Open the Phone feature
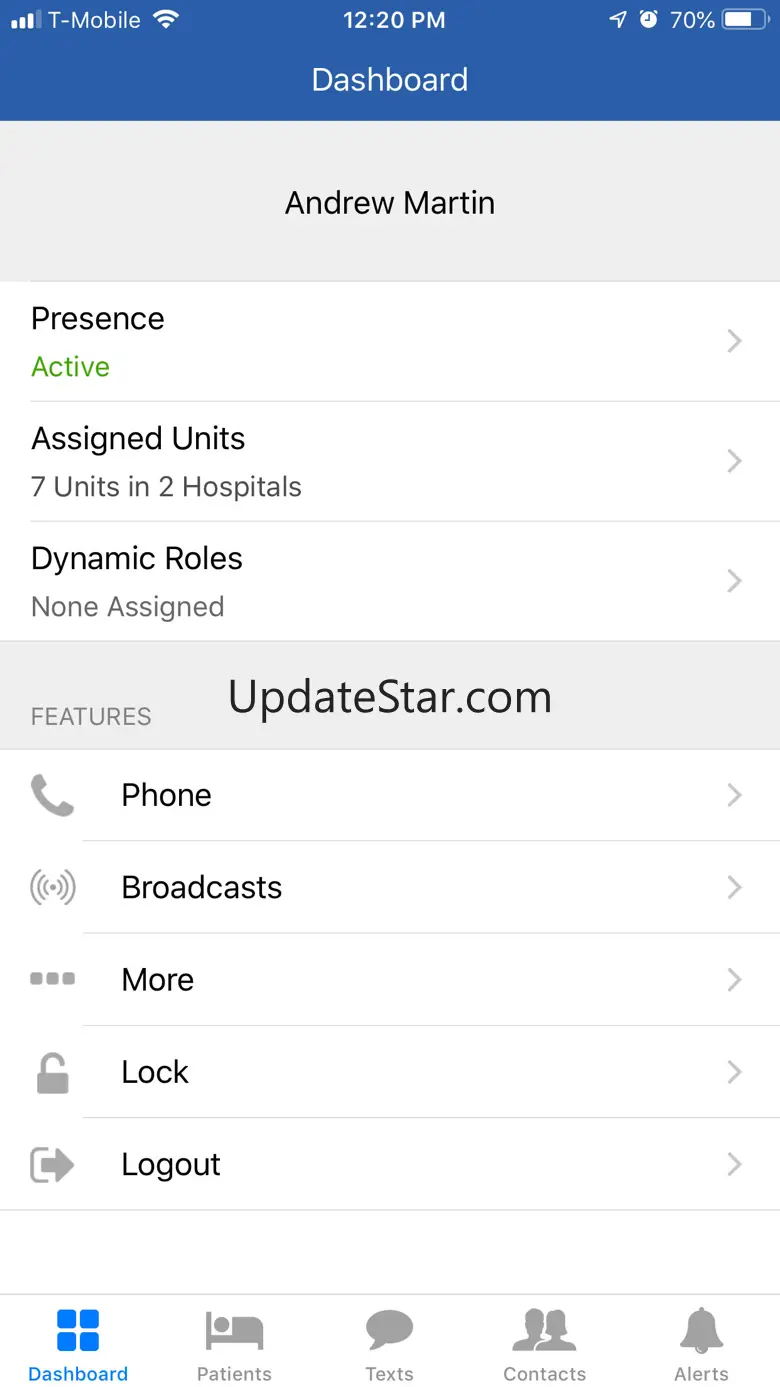The height and width of the screenshot is (1387, 780). click(x=390, y=796)
